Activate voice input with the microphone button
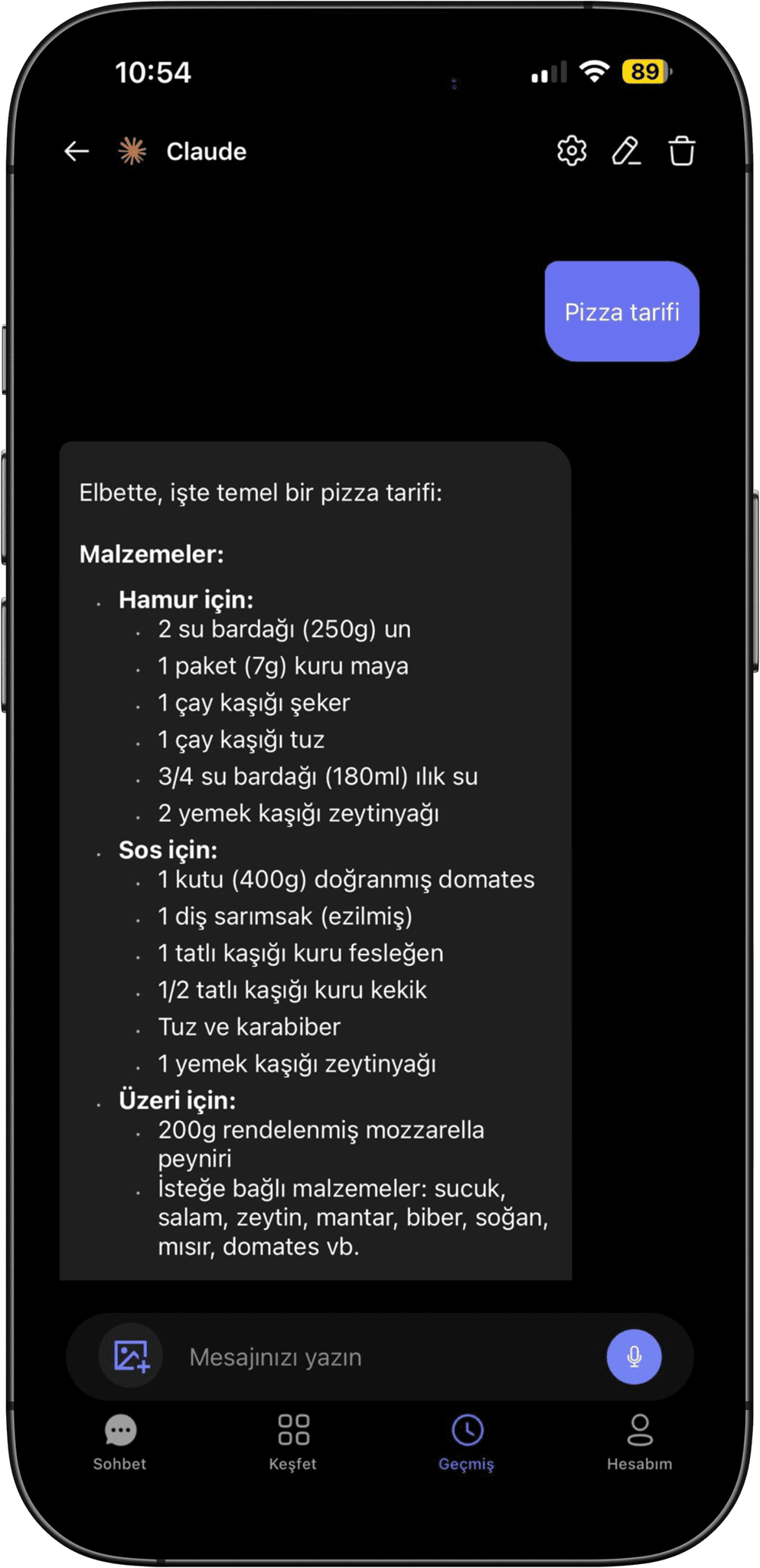Screen dimensions: 760x1568 point(634,1357)
